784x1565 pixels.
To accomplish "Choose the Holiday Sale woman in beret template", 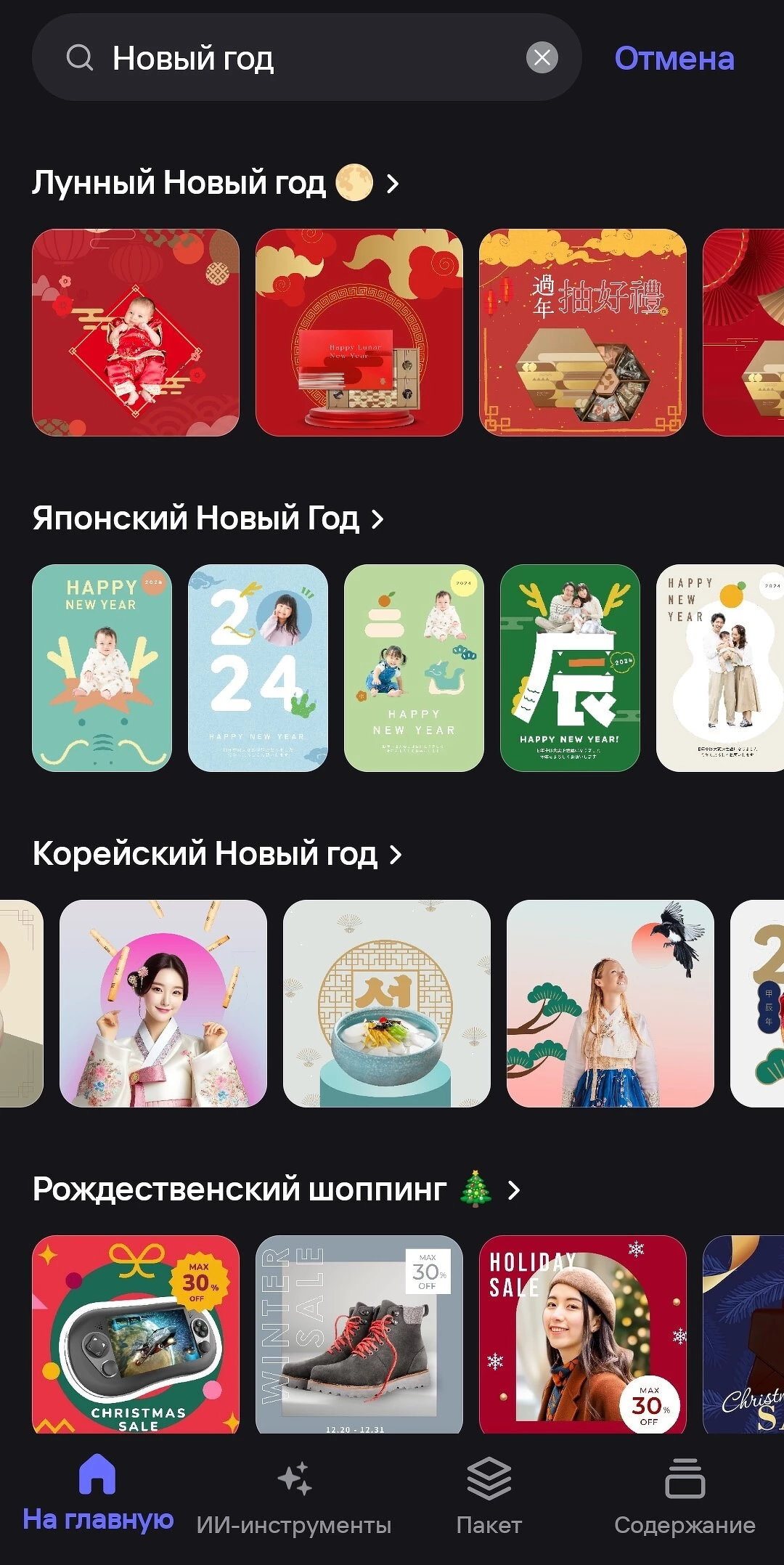I will coord(582,1335).
